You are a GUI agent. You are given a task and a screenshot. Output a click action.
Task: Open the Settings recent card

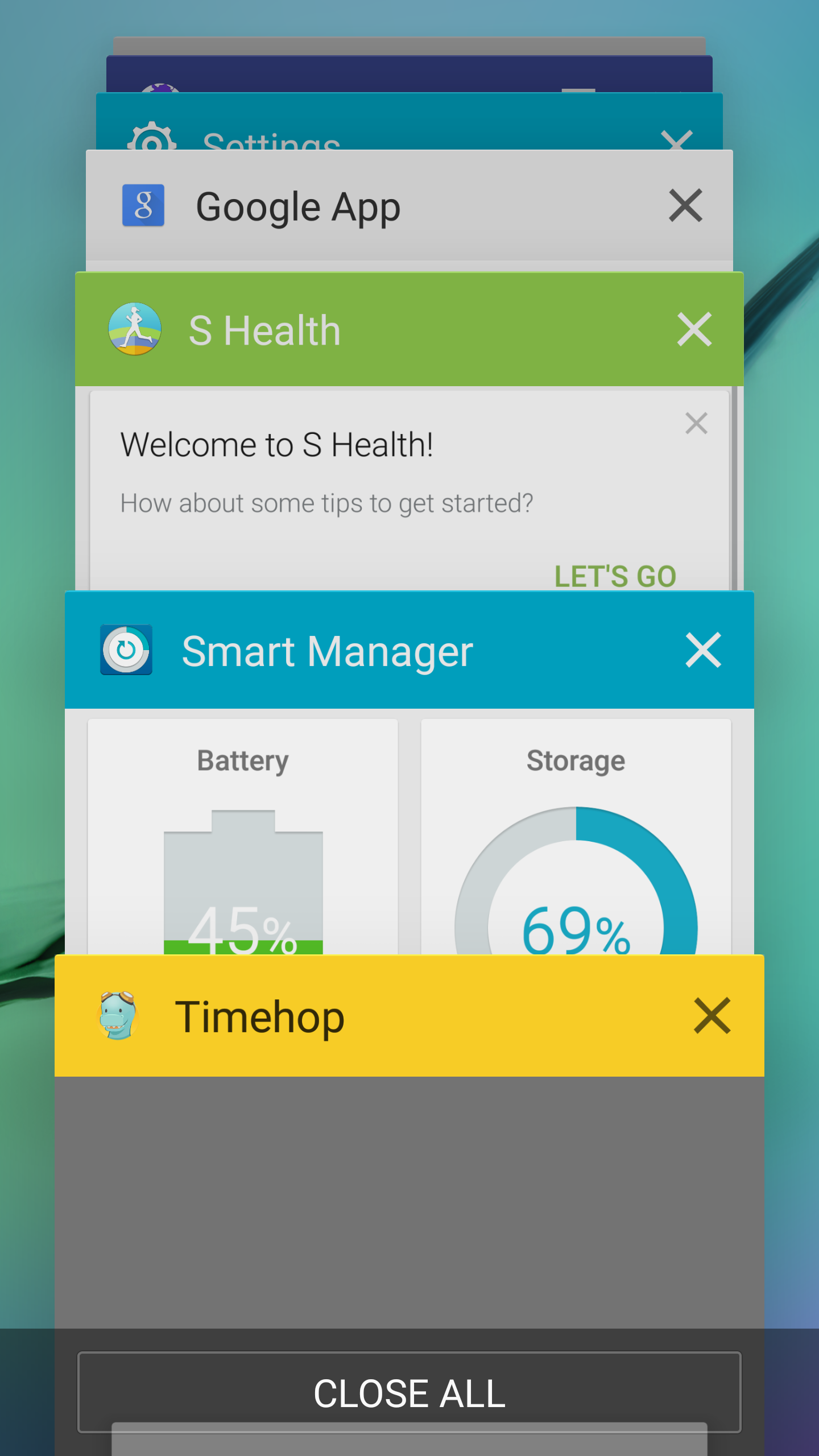pyautogui.click(x=409, y=122)
